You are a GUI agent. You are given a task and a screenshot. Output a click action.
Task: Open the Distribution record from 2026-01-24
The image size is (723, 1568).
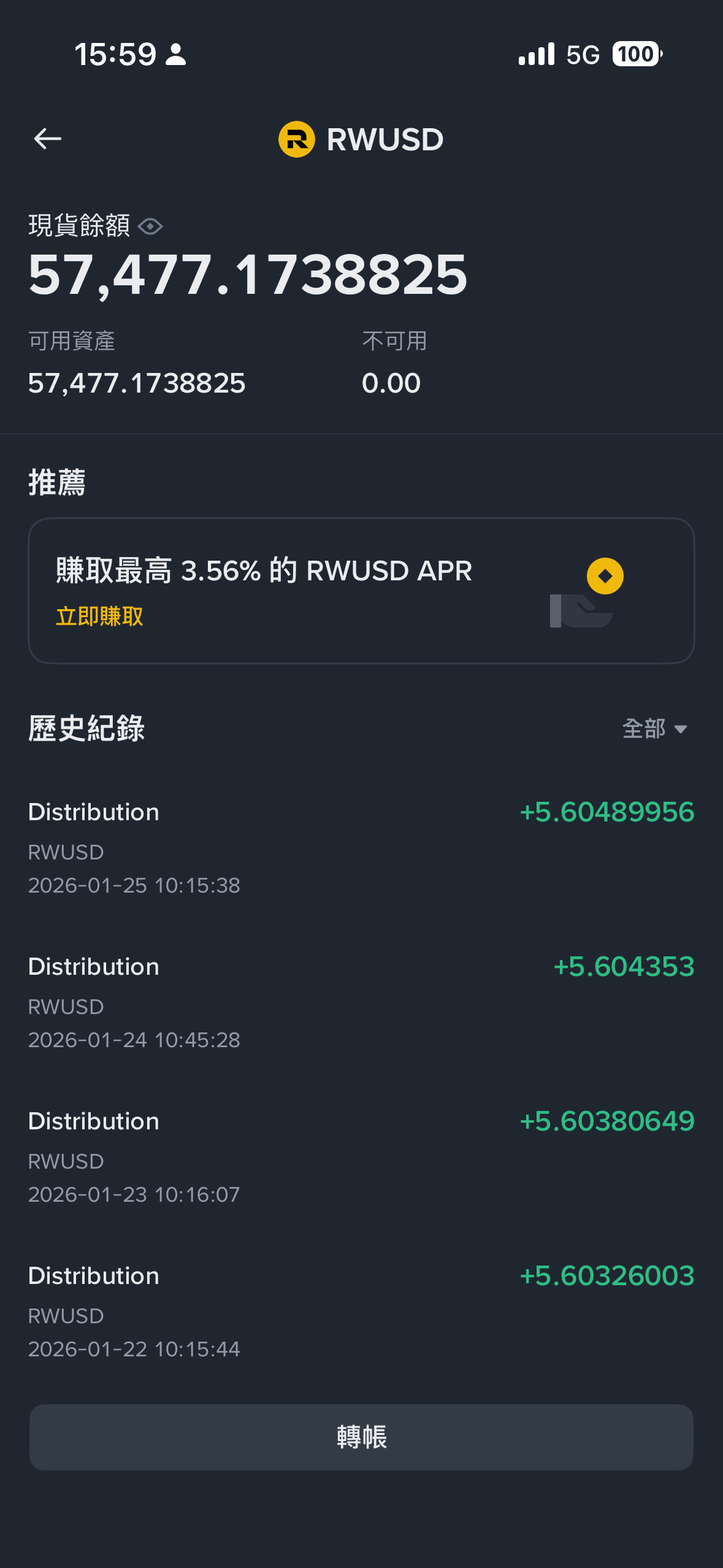(361, 1001)
